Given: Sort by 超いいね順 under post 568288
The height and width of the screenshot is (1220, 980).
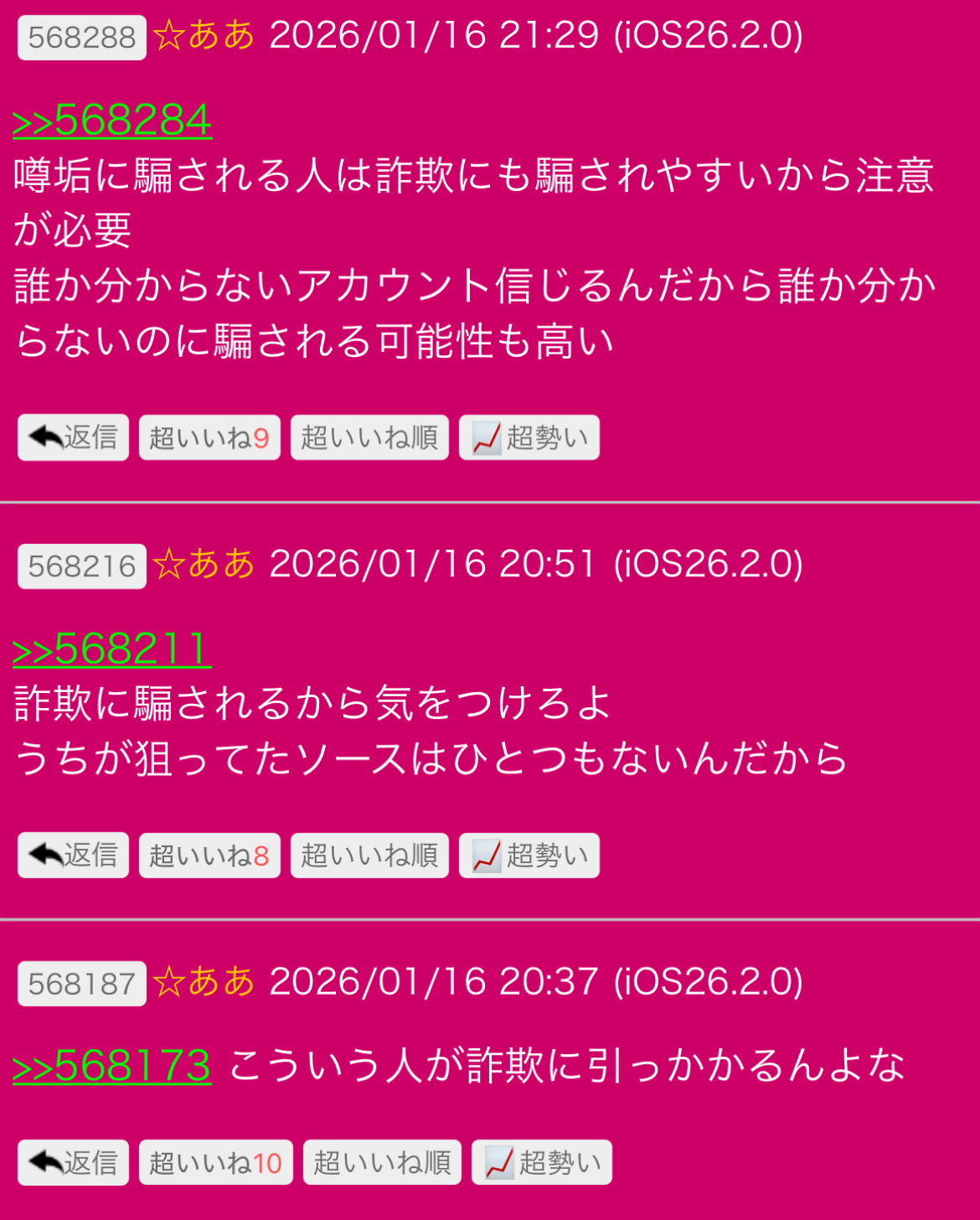Looking at the screenshot, I should tap(369, 437).
